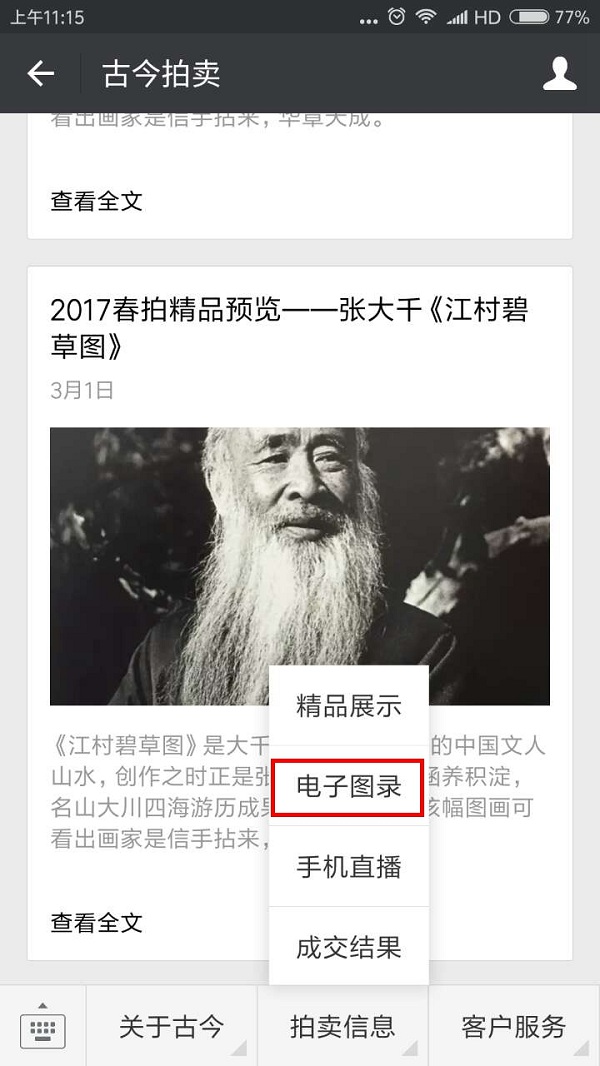
Task: Select 精品展示 from the popup menu
Action: pyautogui.click(x=349, y=706)
